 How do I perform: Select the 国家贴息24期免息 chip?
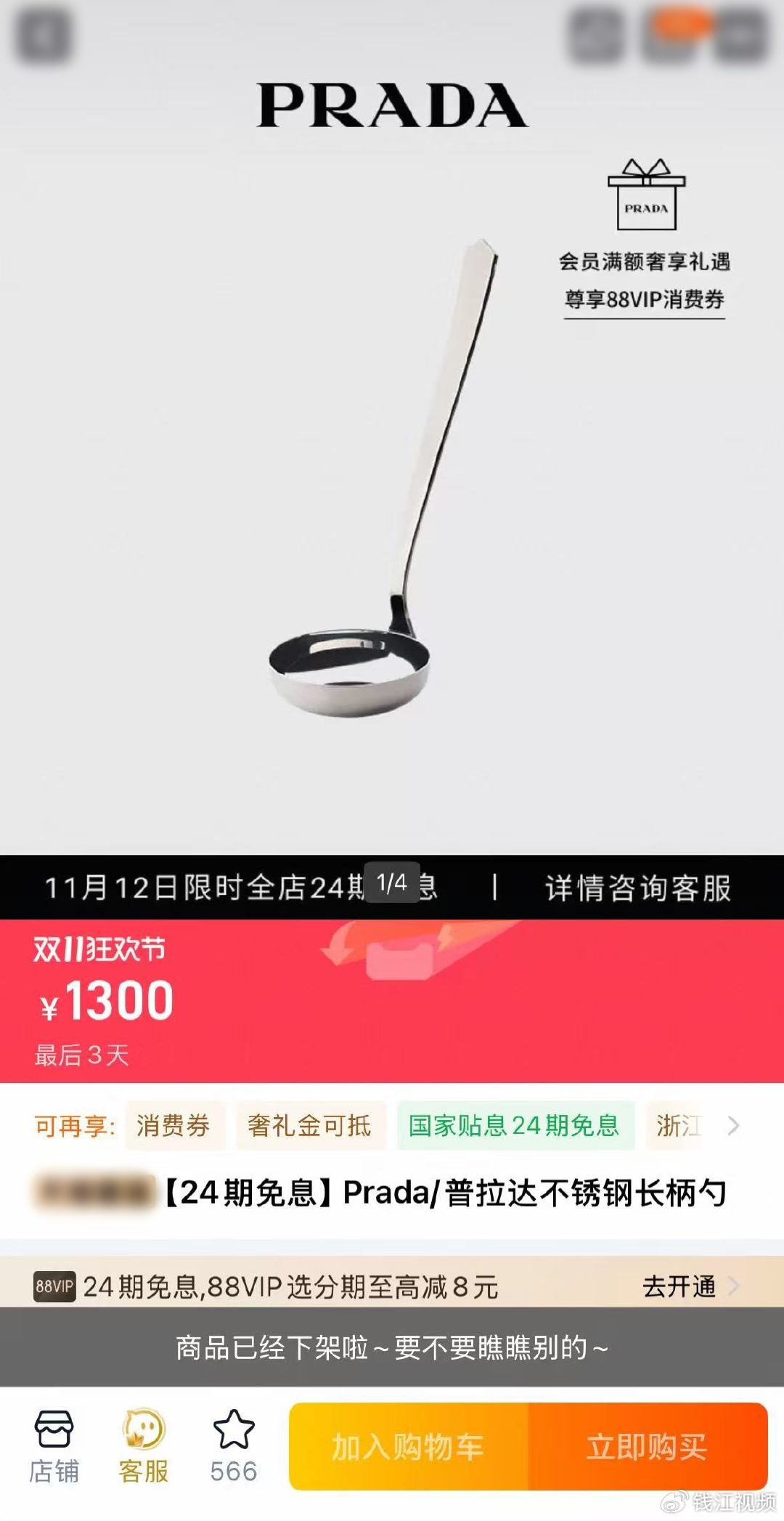click(x=514, y=1126)
